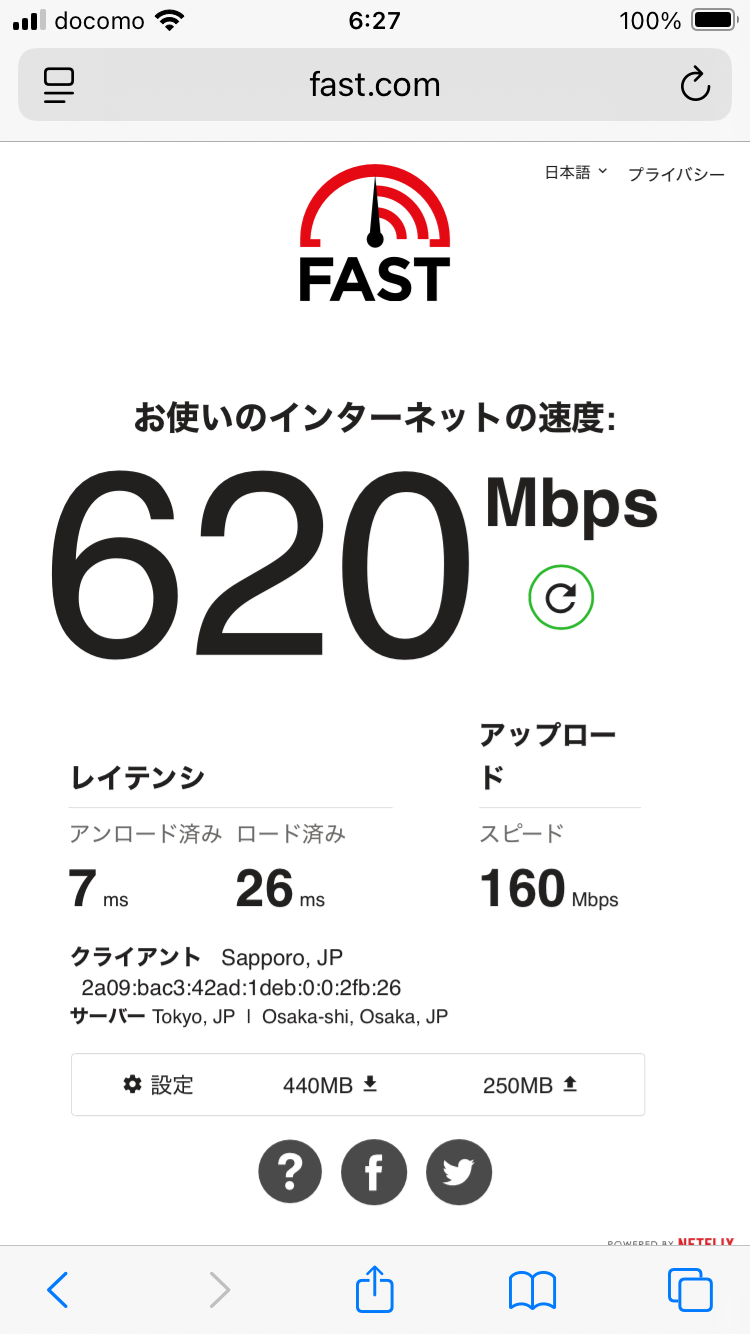Reload the page from the address bar
Image resolution: width=750 pixels, height=1334 pixels.
(x=694, y=85)
